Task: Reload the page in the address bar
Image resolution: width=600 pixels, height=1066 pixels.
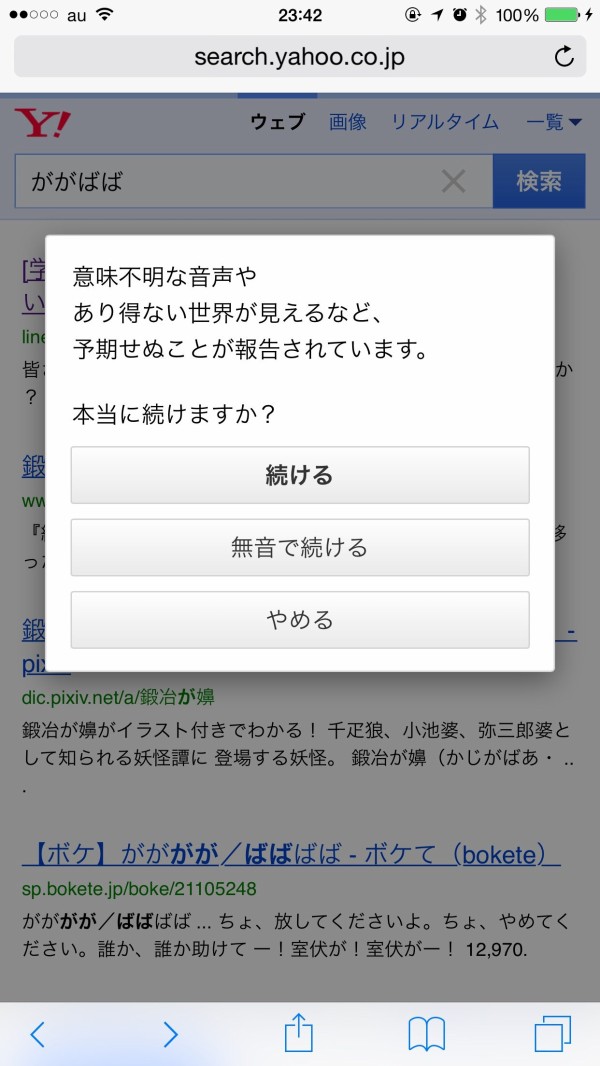Action: click(564, 56)
